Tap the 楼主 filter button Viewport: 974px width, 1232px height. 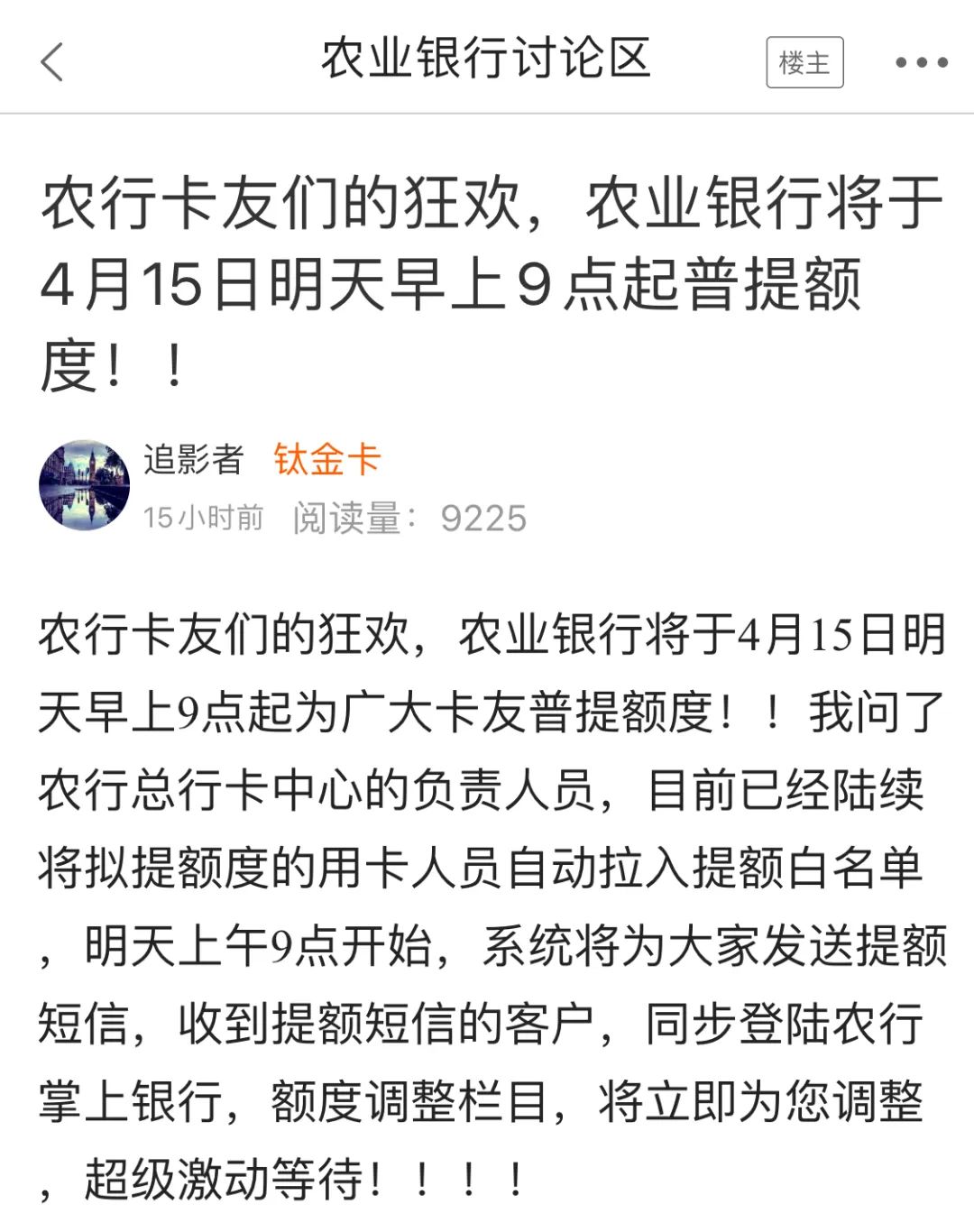804,62
